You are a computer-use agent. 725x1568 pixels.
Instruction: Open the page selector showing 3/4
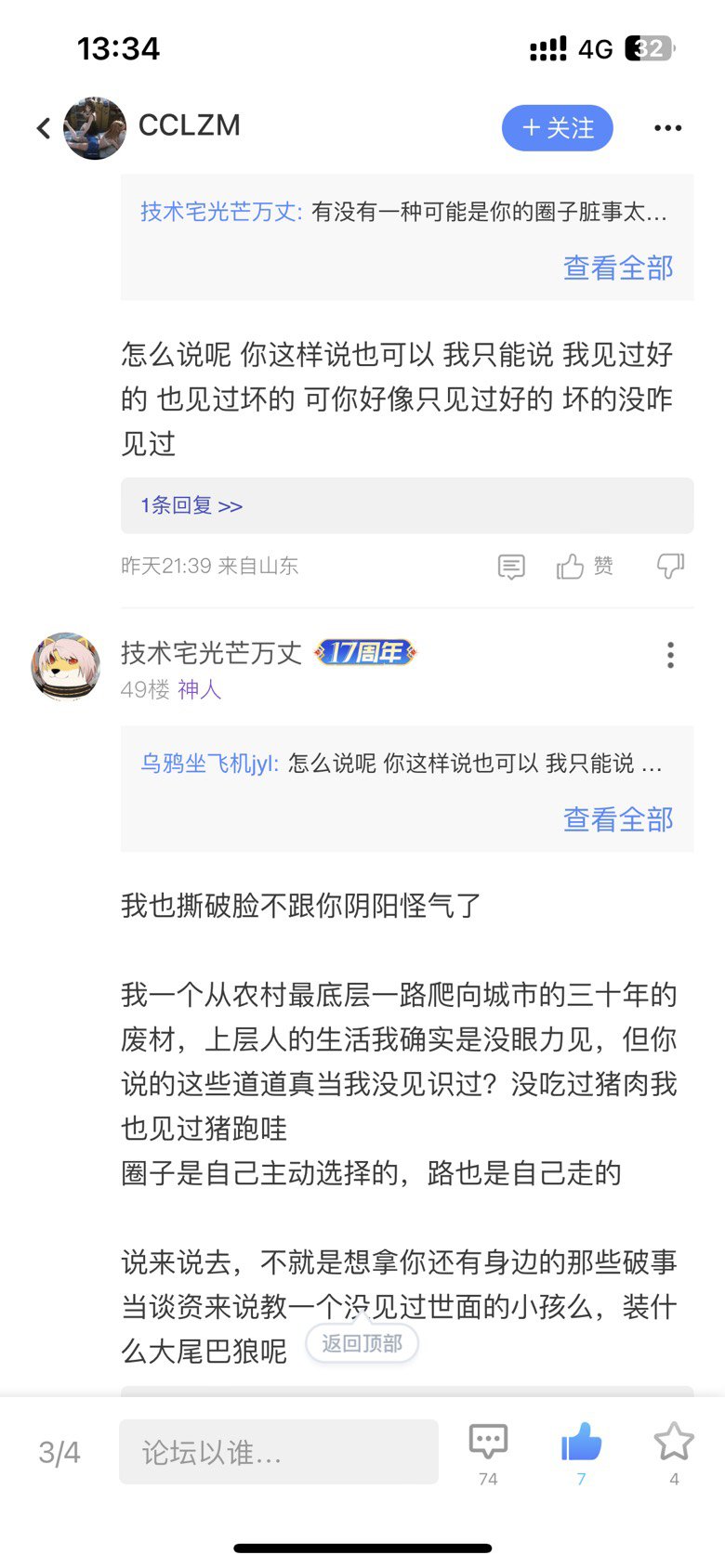(59, 1452)
